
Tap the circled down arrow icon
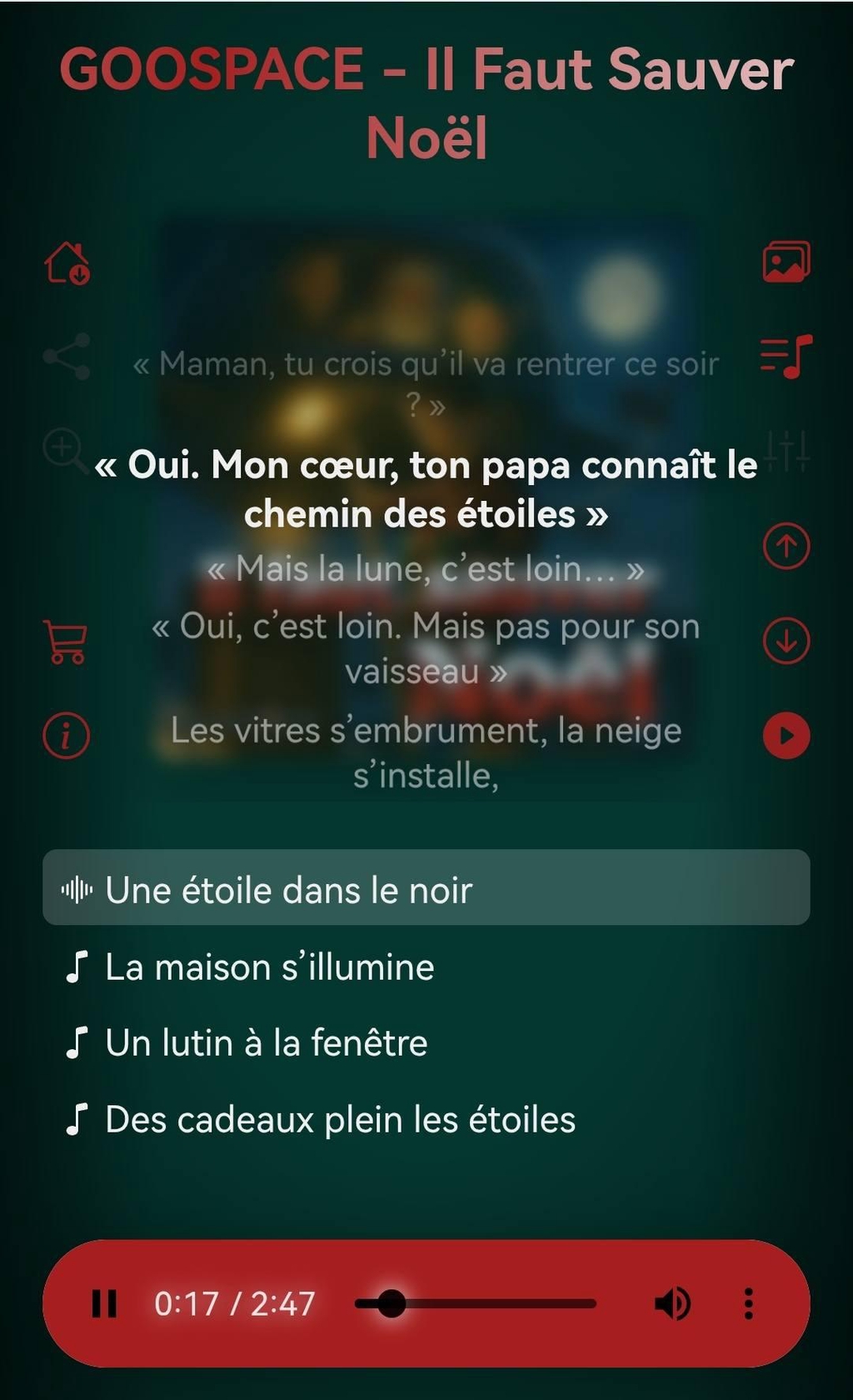[786, 641]
